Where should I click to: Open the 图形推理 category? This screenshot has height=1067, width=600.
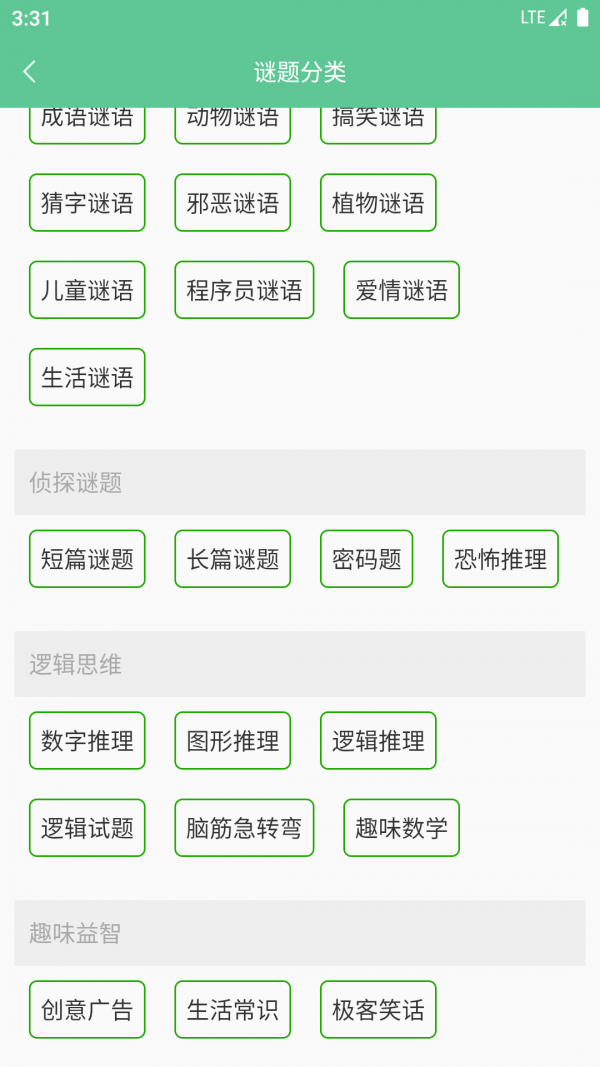pos(233,741)
